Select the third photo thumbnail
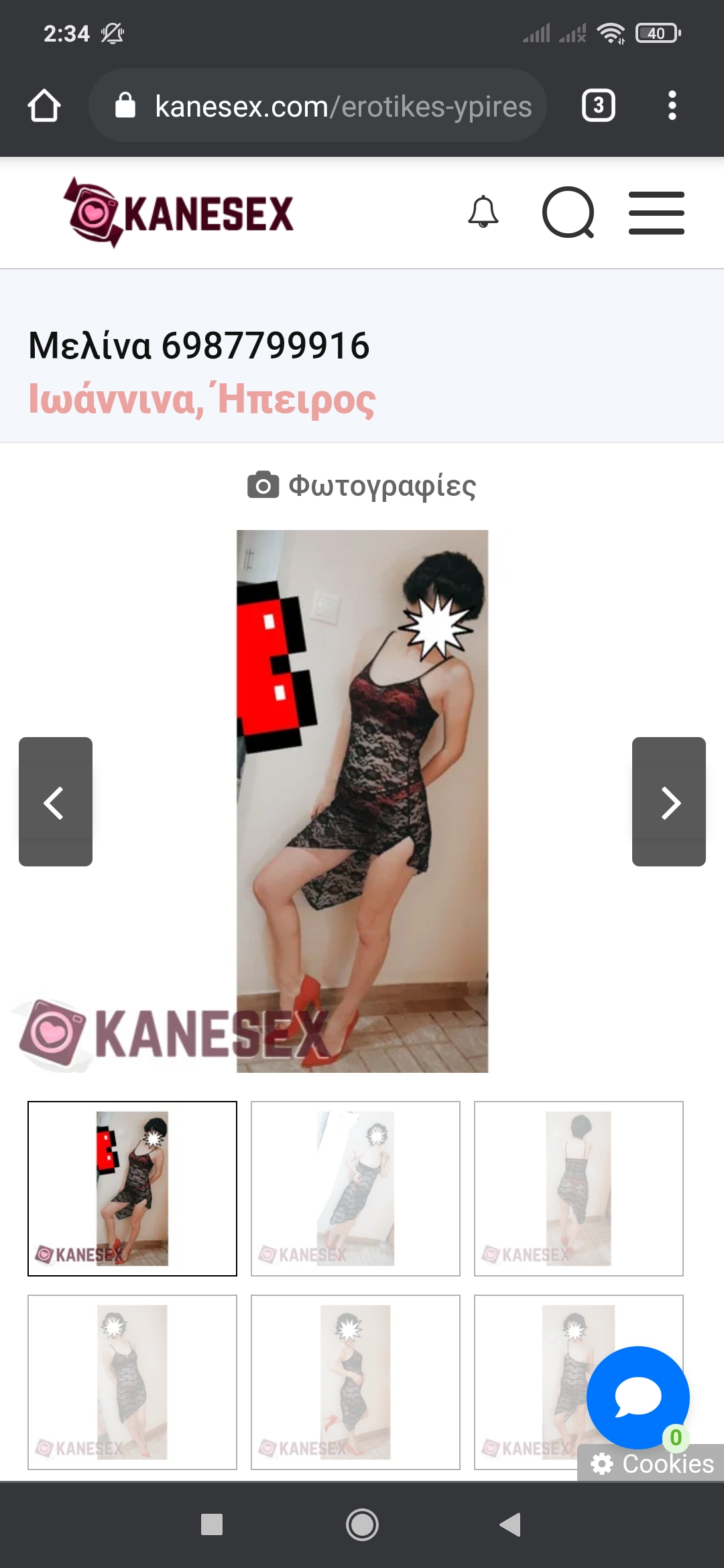The height and width of the screenshot is (1568, 724). tap(579, 1188)
